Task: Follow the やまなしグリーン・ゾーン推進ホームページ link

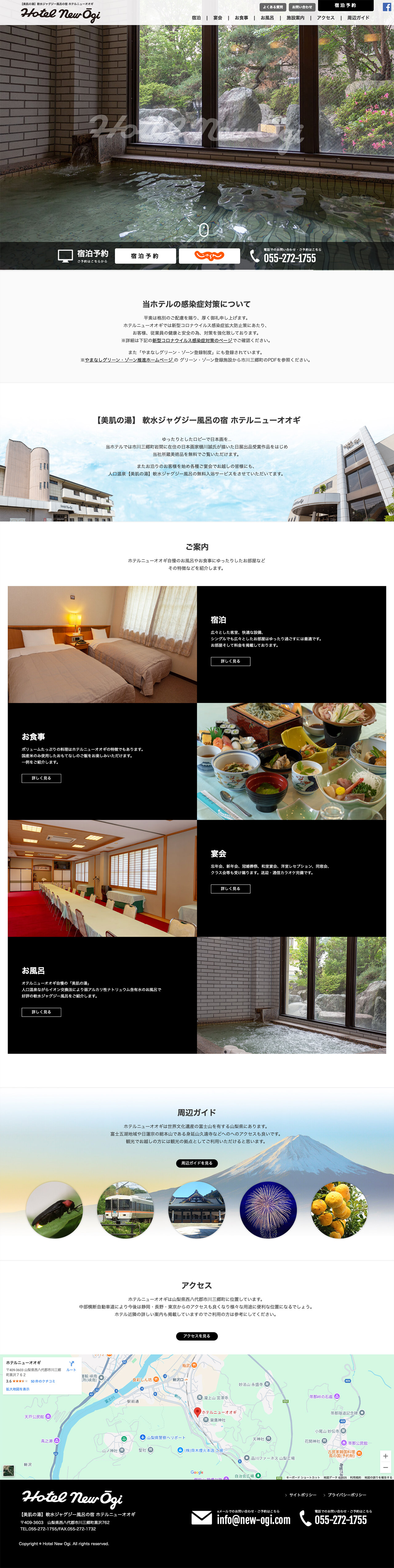Action: coord(128,360)
